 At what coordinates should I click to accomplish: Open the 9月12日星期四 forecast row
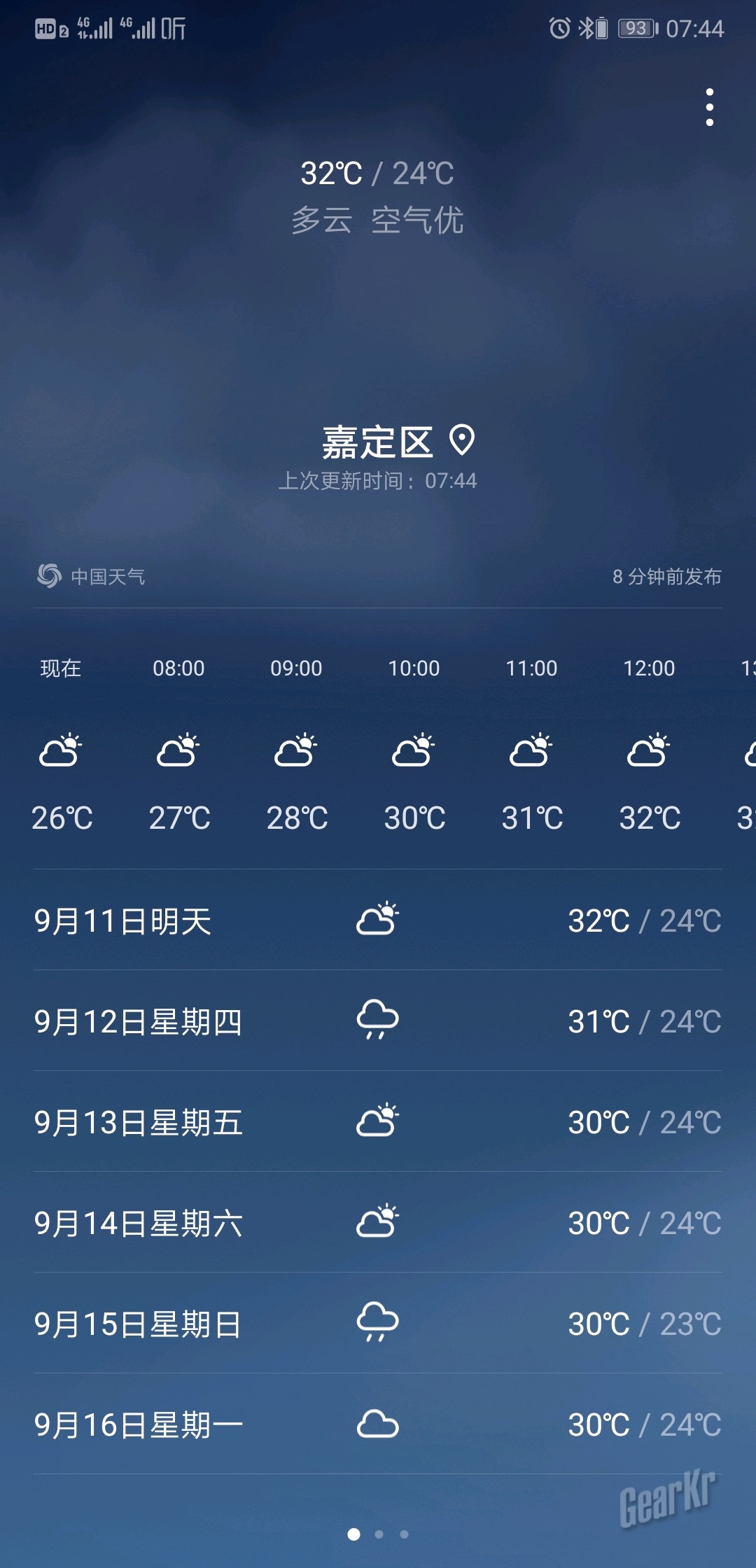(378, 1021)
